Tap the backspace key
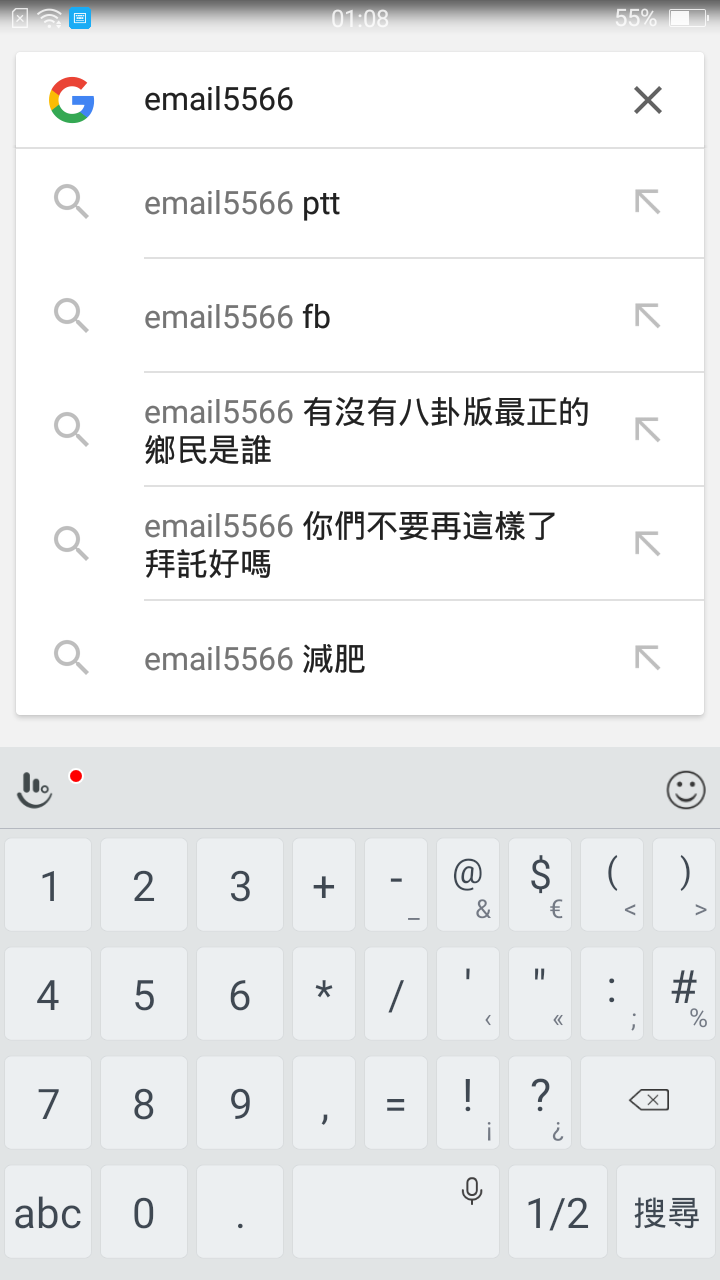720x1280 pixels. pyautogui.click(x=648, y=1102)
